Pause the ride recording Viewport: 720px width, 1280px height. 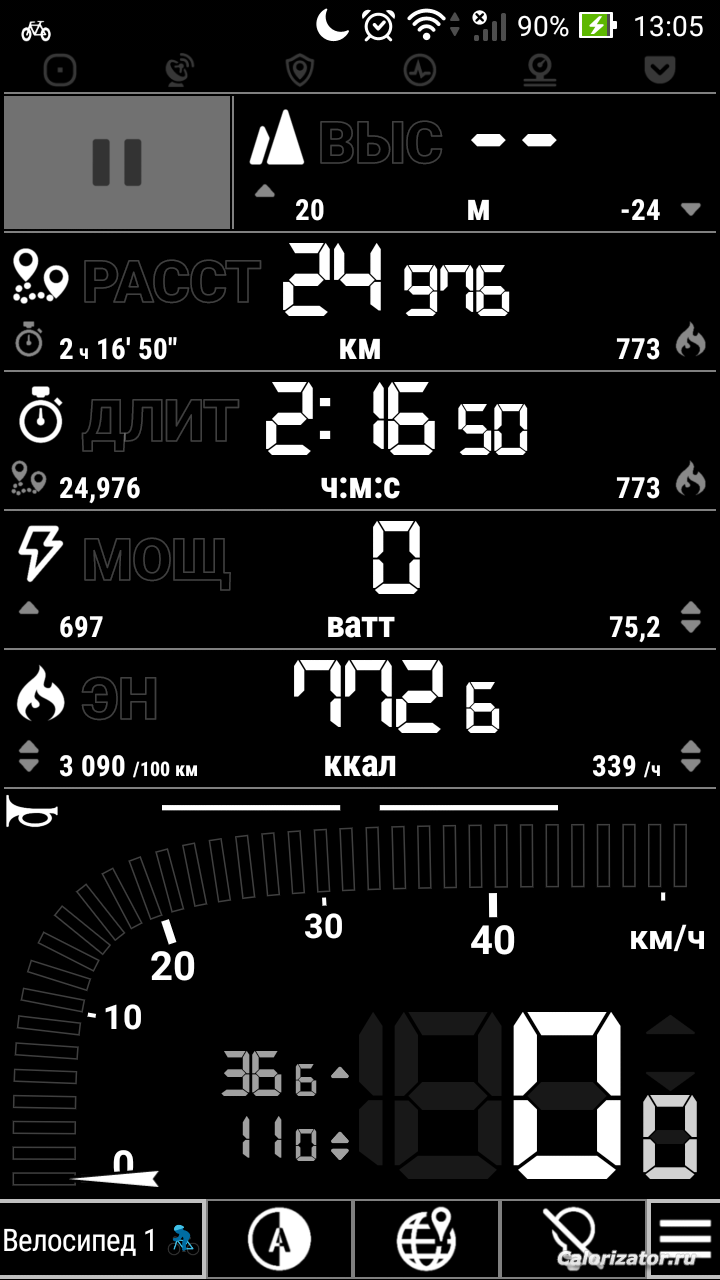117,163
